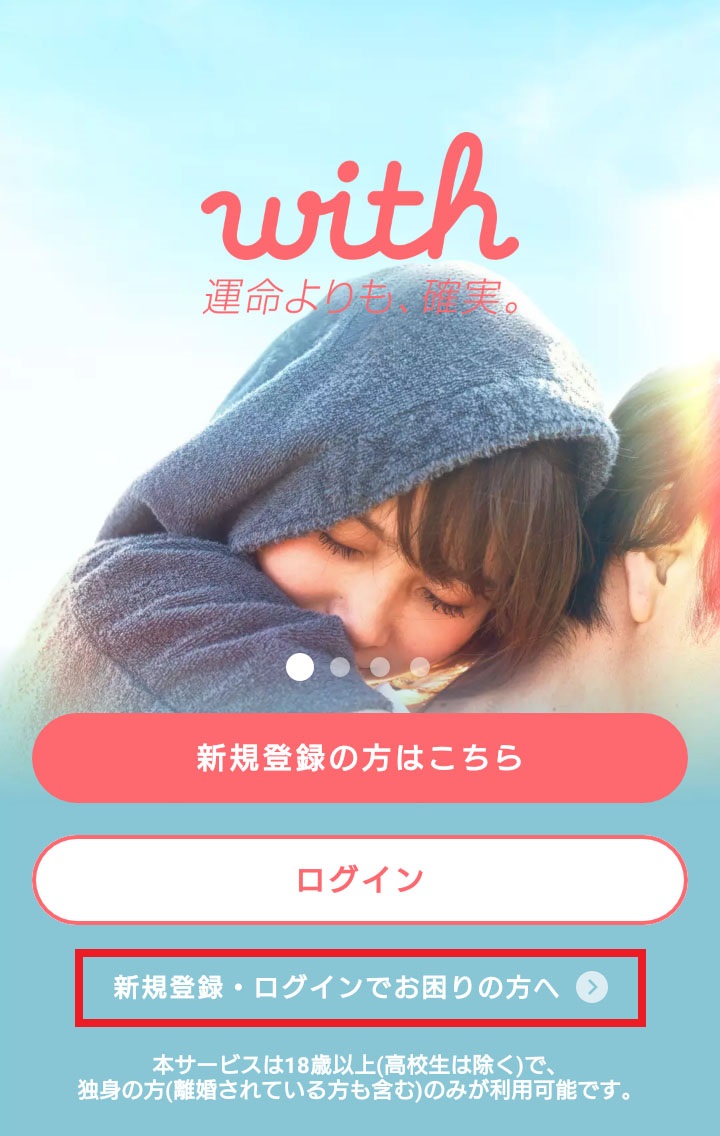
Task: Open 新規登録・ログインでお困りの方へ help link
Action: coord(360,988)
